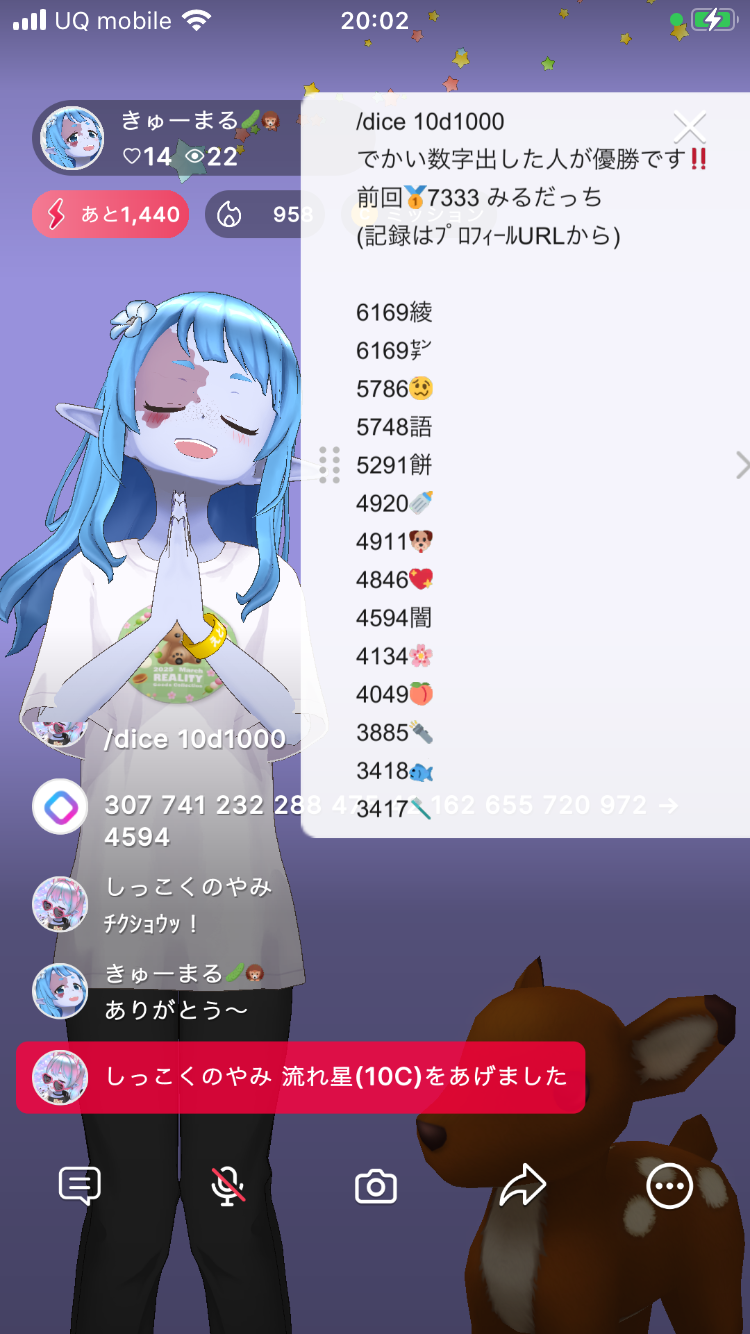Image resolution: width=750 pixels, height=1334 pixels.
Task: Tap the あと1,440 pink chip
Action: pyautogui.click(x=111, y=214)
